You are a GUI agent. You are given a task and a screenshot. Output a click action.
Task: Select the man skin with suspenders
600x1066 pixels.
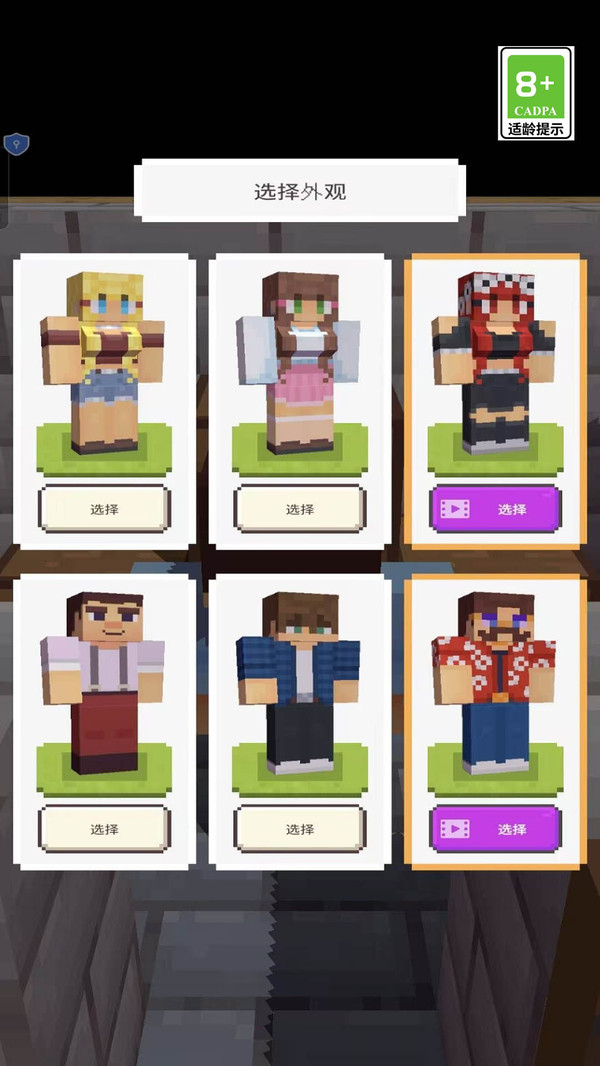104,829
